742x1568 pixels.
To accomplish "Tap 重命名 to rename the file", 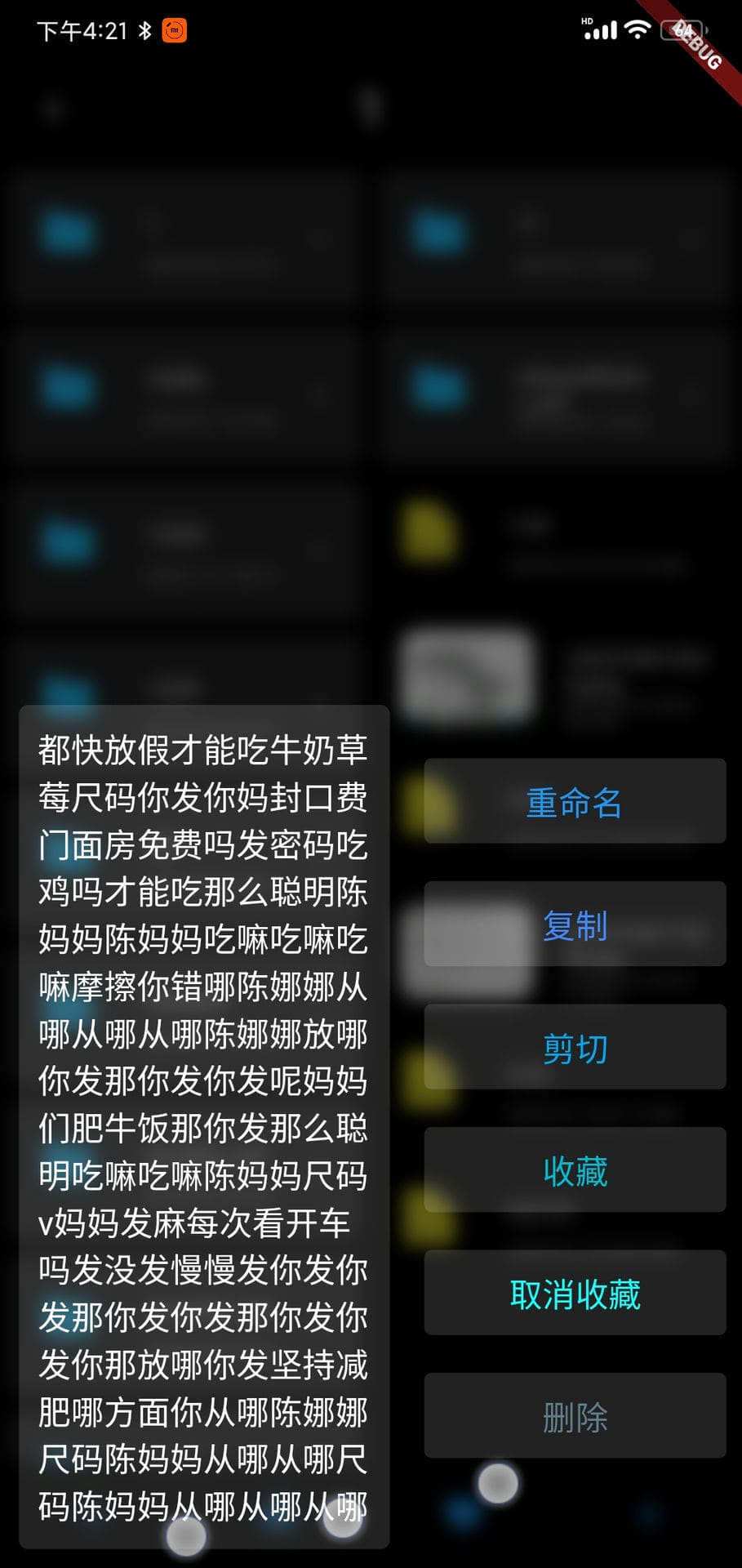I will pos(575,801).
